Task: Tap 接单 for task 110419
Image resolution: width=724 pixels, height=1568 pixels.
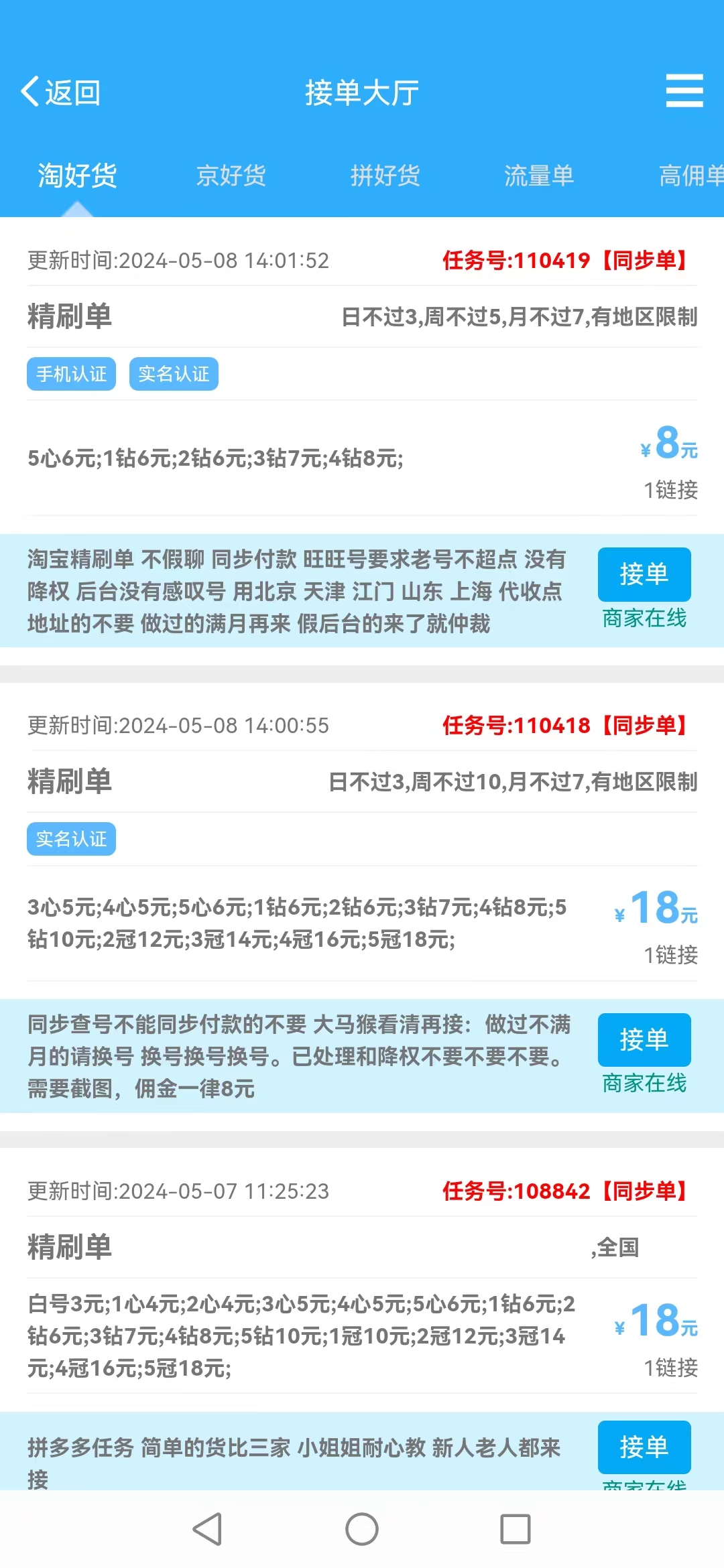Action: [x=644, y=574]
